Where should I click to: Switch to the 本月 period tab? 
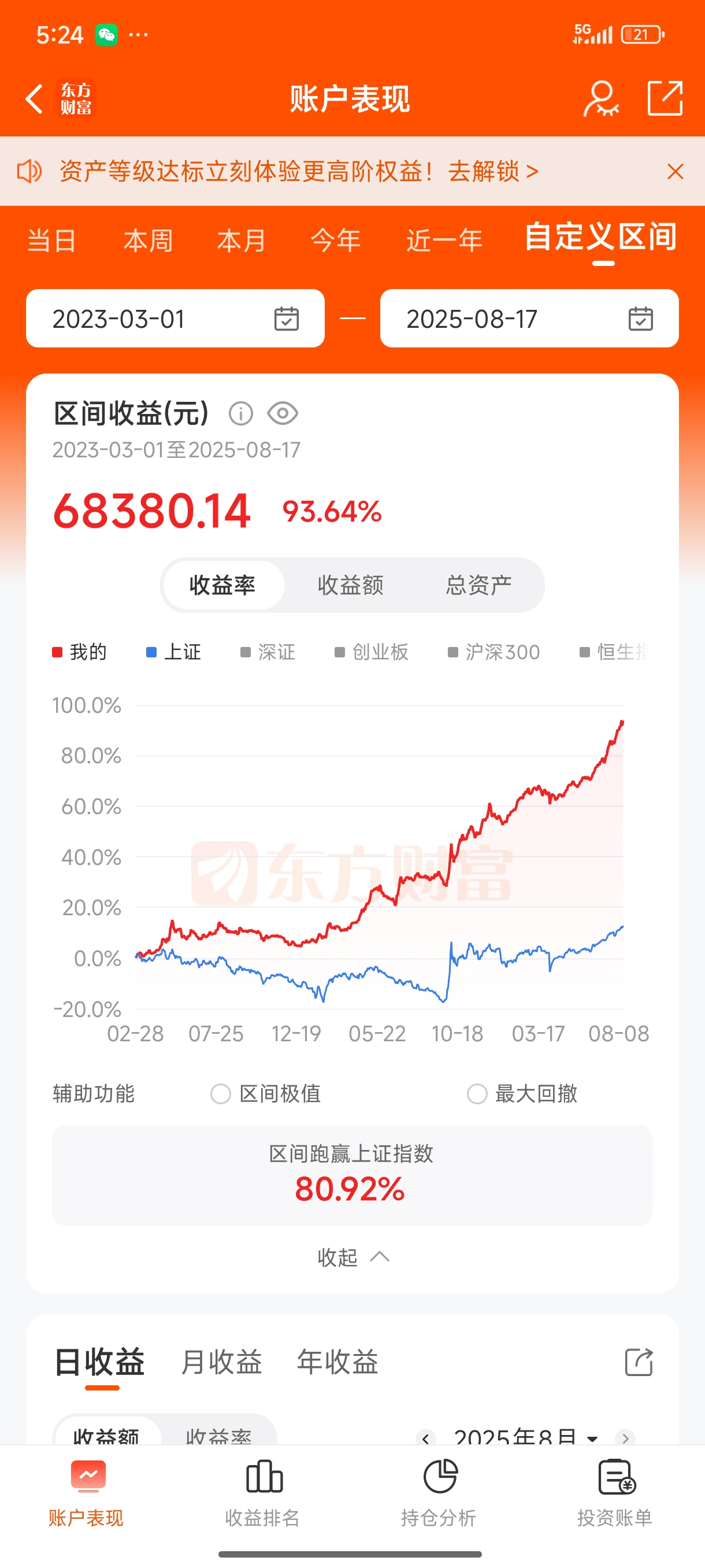point(242,241)
